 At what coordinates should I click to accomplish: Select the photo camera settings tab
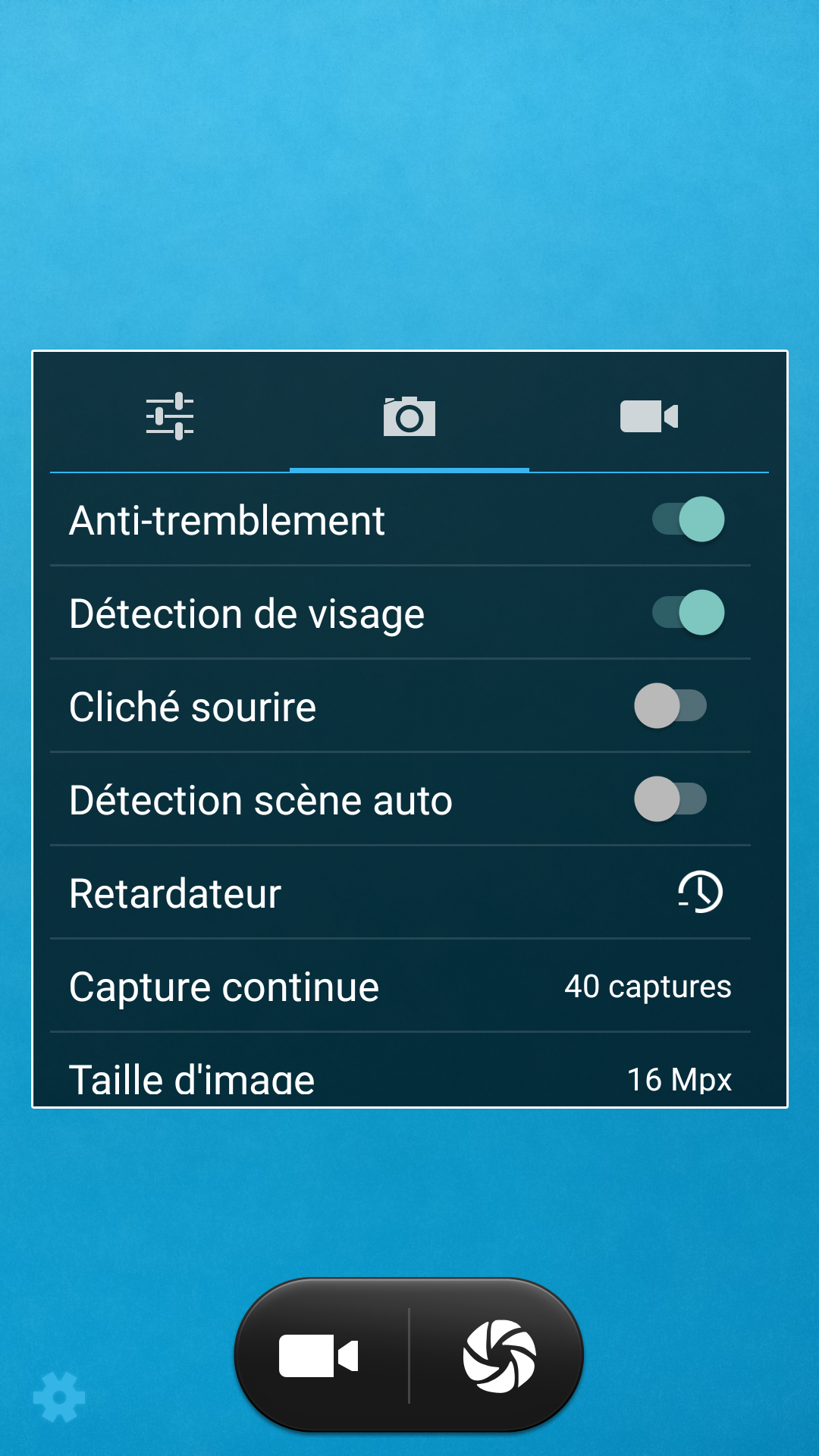pos(409,416)
